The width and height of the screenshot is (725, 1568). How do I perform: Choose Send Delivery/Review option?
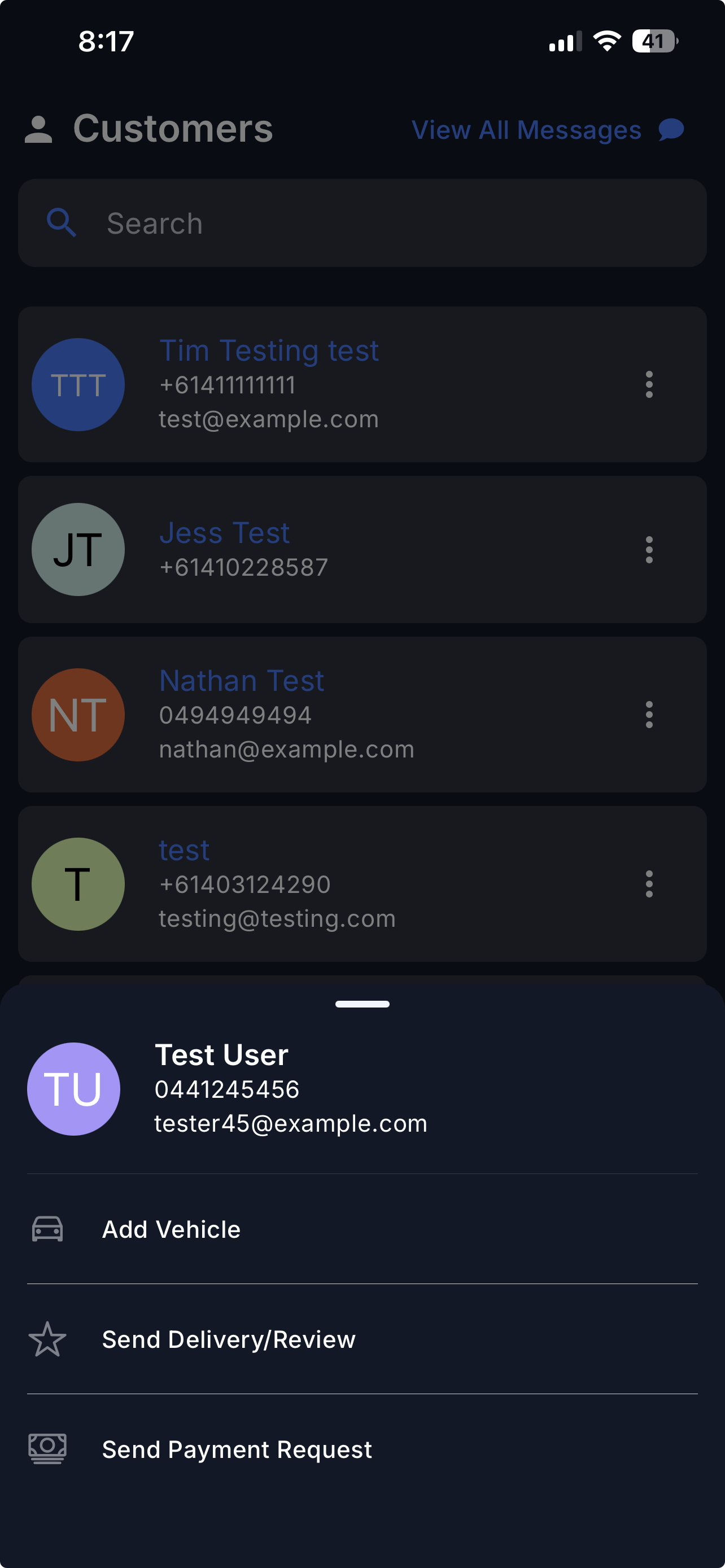coord(228,1339)
